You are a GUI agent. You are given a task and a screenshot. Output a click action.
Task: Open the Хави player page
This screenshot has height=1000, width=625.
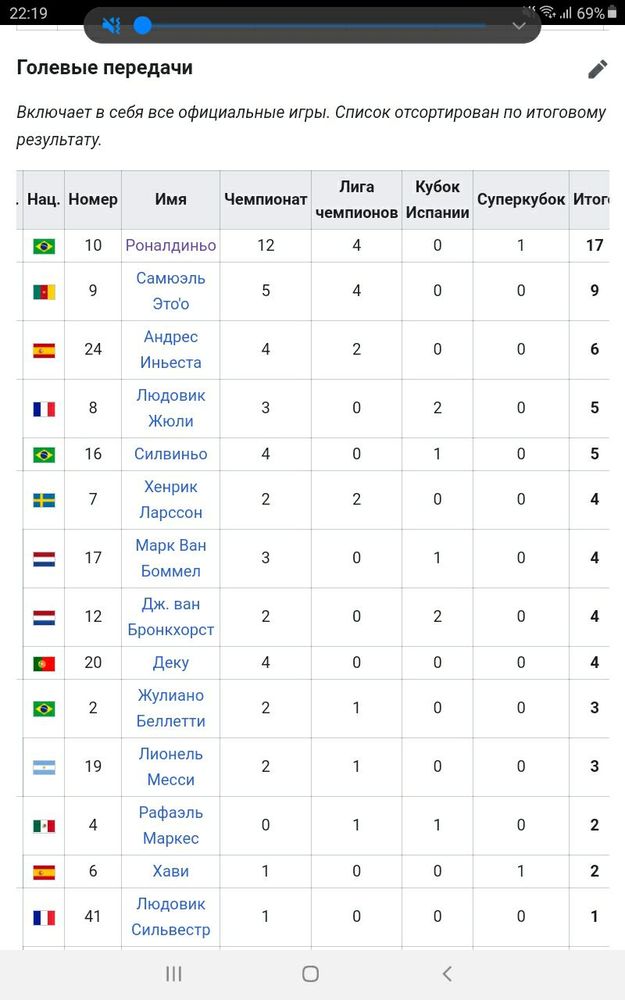[x=171, y=871]
